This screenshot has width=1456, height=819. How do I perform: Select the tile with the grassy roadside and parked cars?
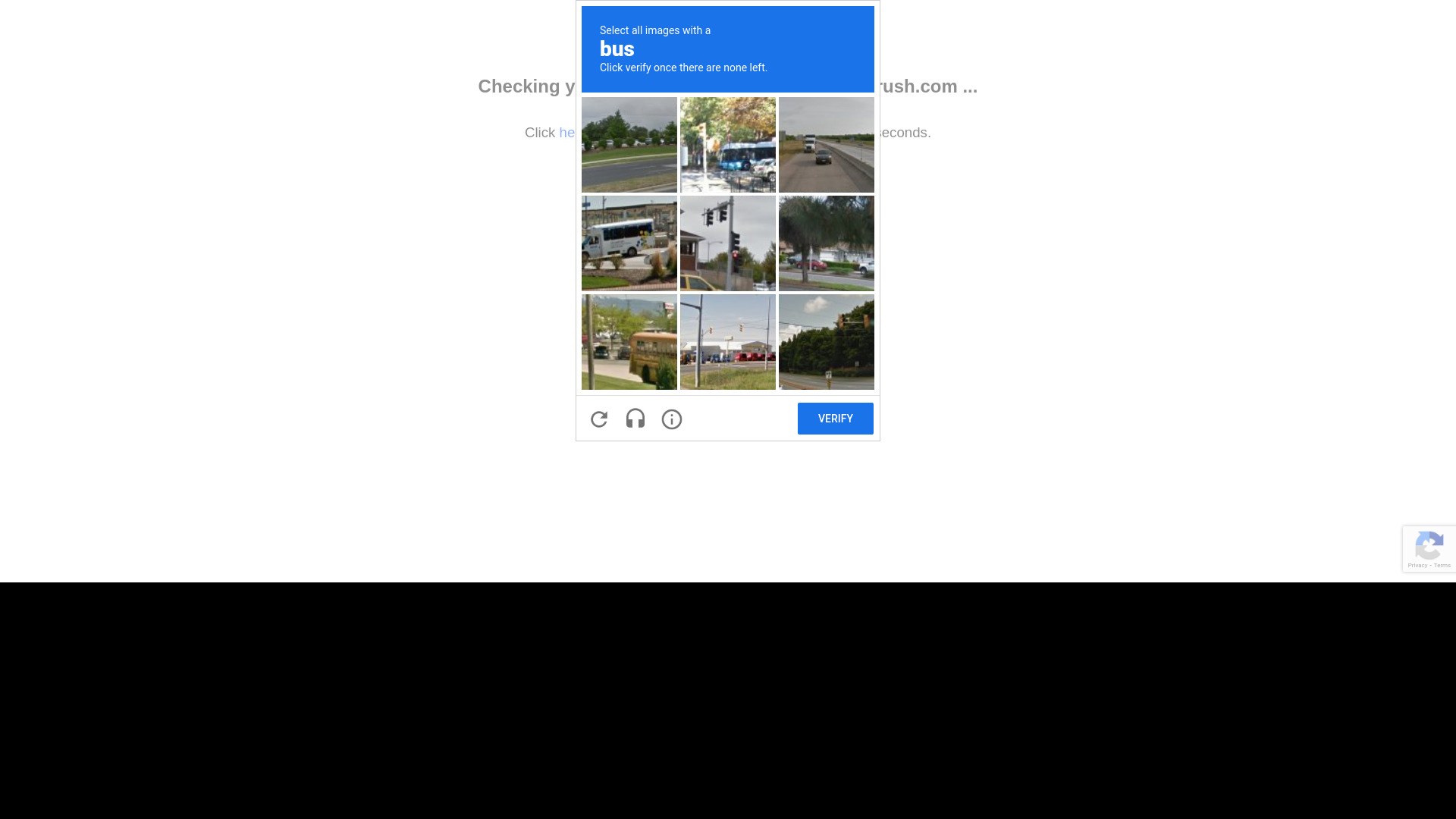[x=629, y=145]
